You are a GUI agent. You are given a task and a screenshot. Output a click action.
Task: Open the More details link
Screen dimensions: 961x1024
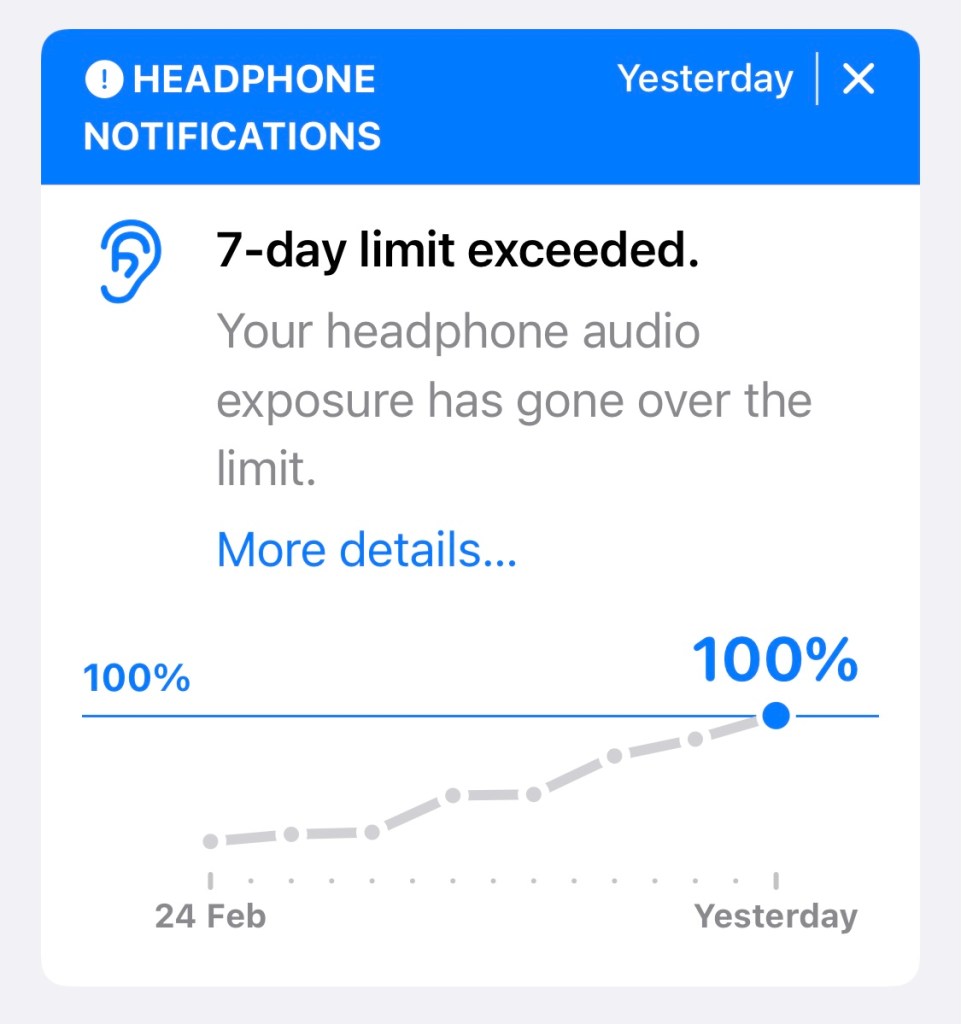pos(366,550)
